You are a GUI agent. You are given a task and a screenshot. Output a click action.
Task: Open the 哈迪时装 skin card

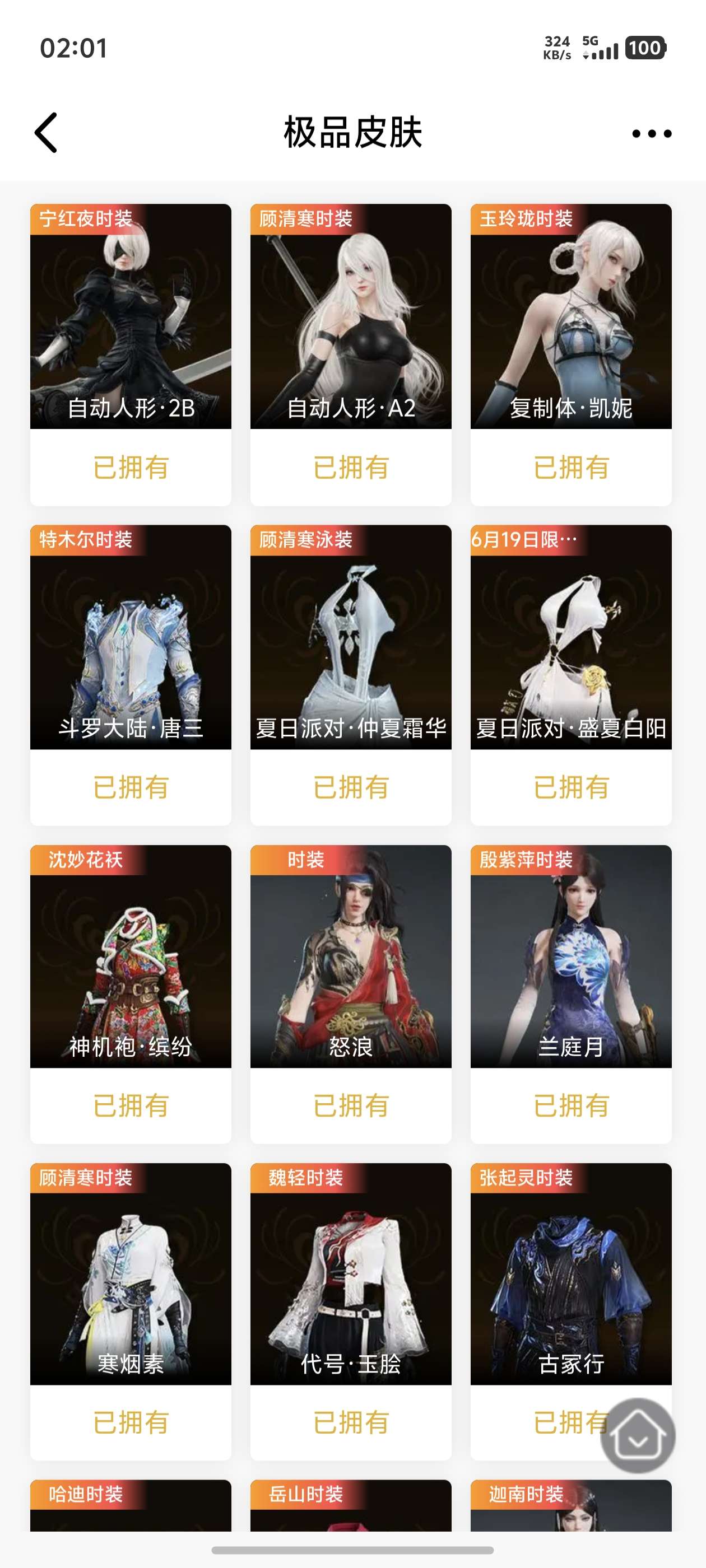point(131,1505)
